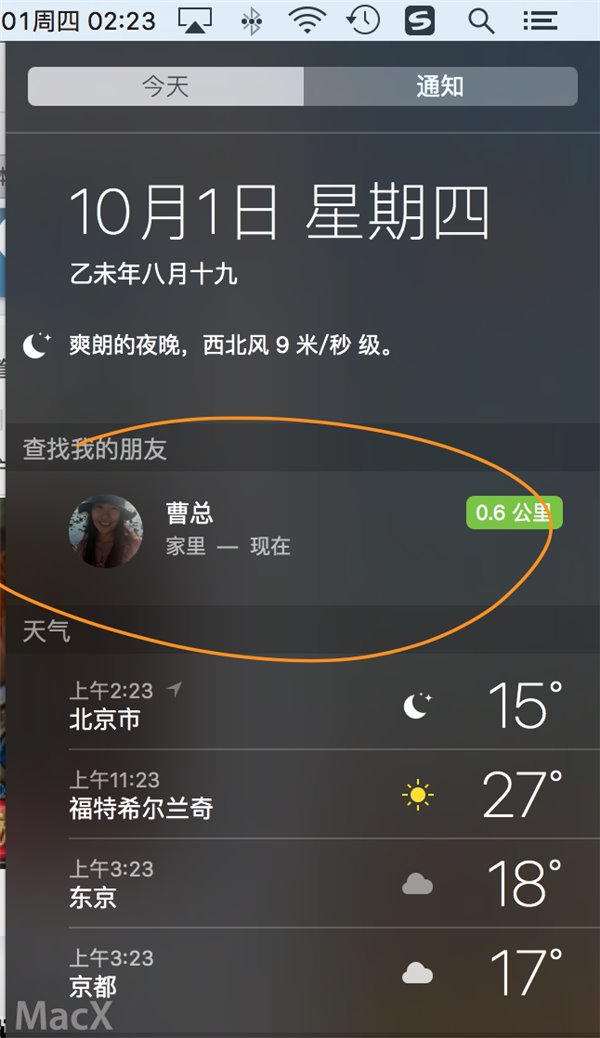This screenshot has width=600, height=1038.
Task: Open 曹总's location in Find My Friends
Action: click(303, 531)
